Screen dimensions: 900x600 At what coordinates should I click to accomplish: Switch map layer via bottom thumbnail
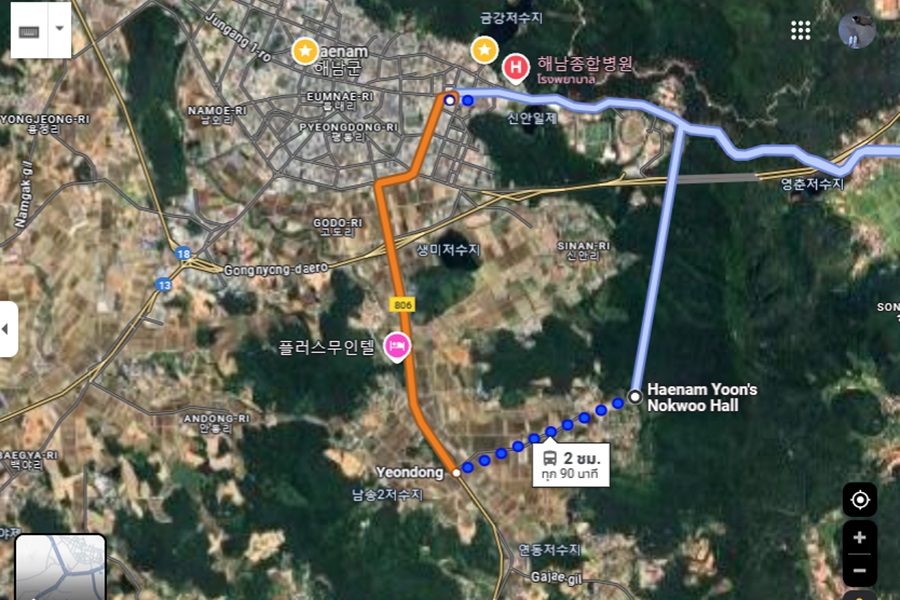[61, 567]
